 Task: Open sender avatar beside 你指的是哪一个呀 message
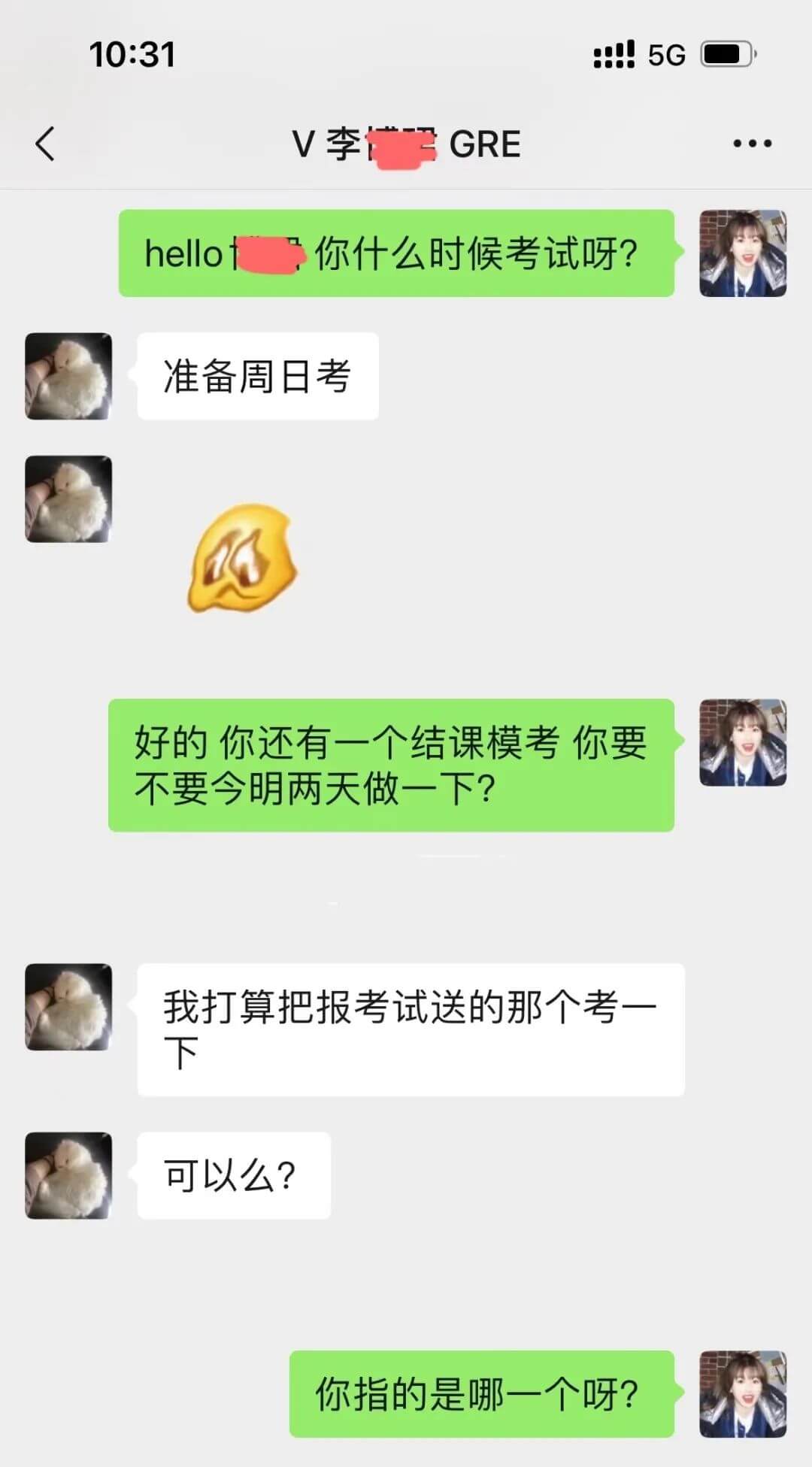(743, 1394)
